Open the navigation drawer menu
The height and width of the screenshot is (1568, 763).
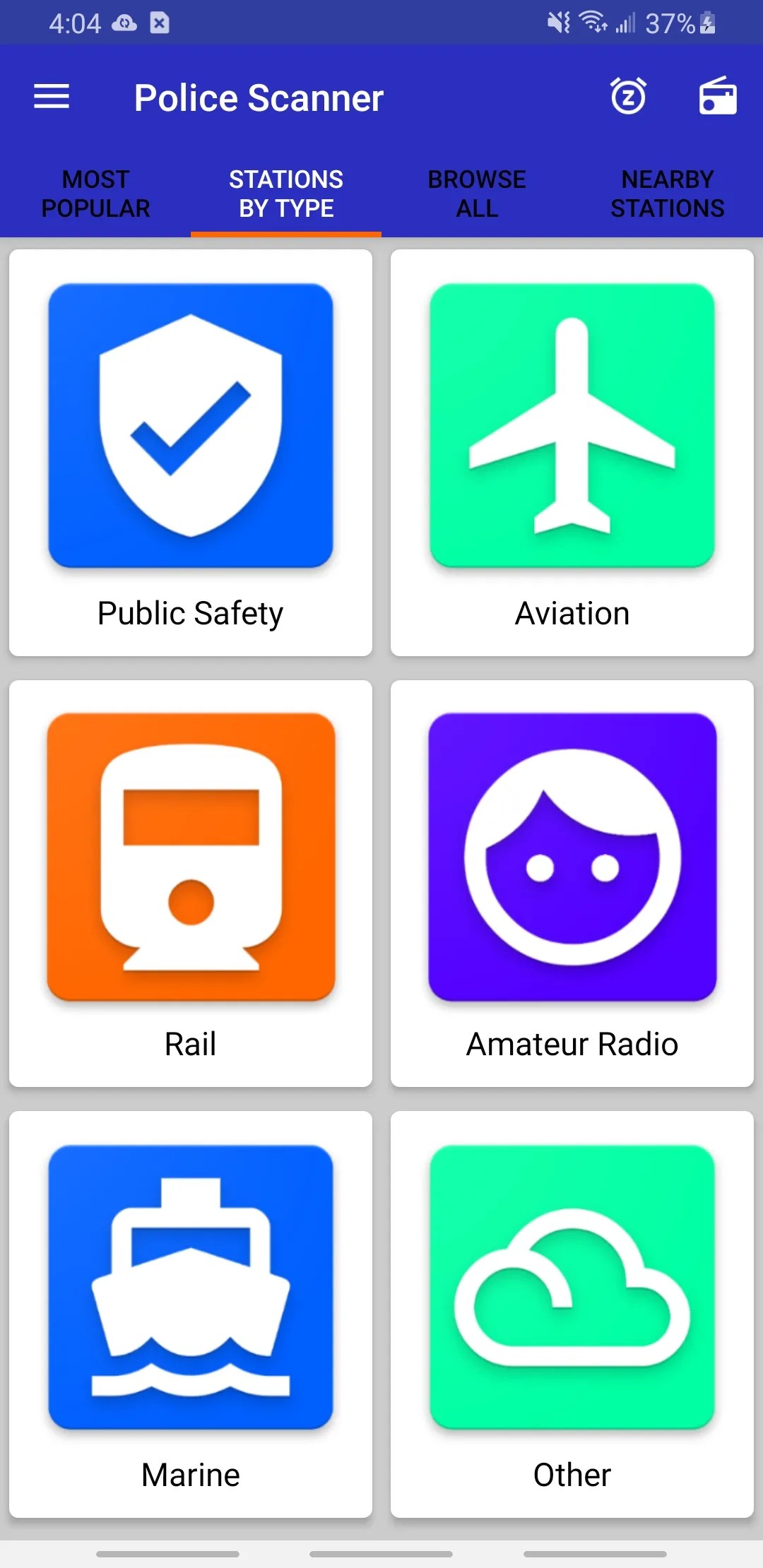[x=51, y=97]
